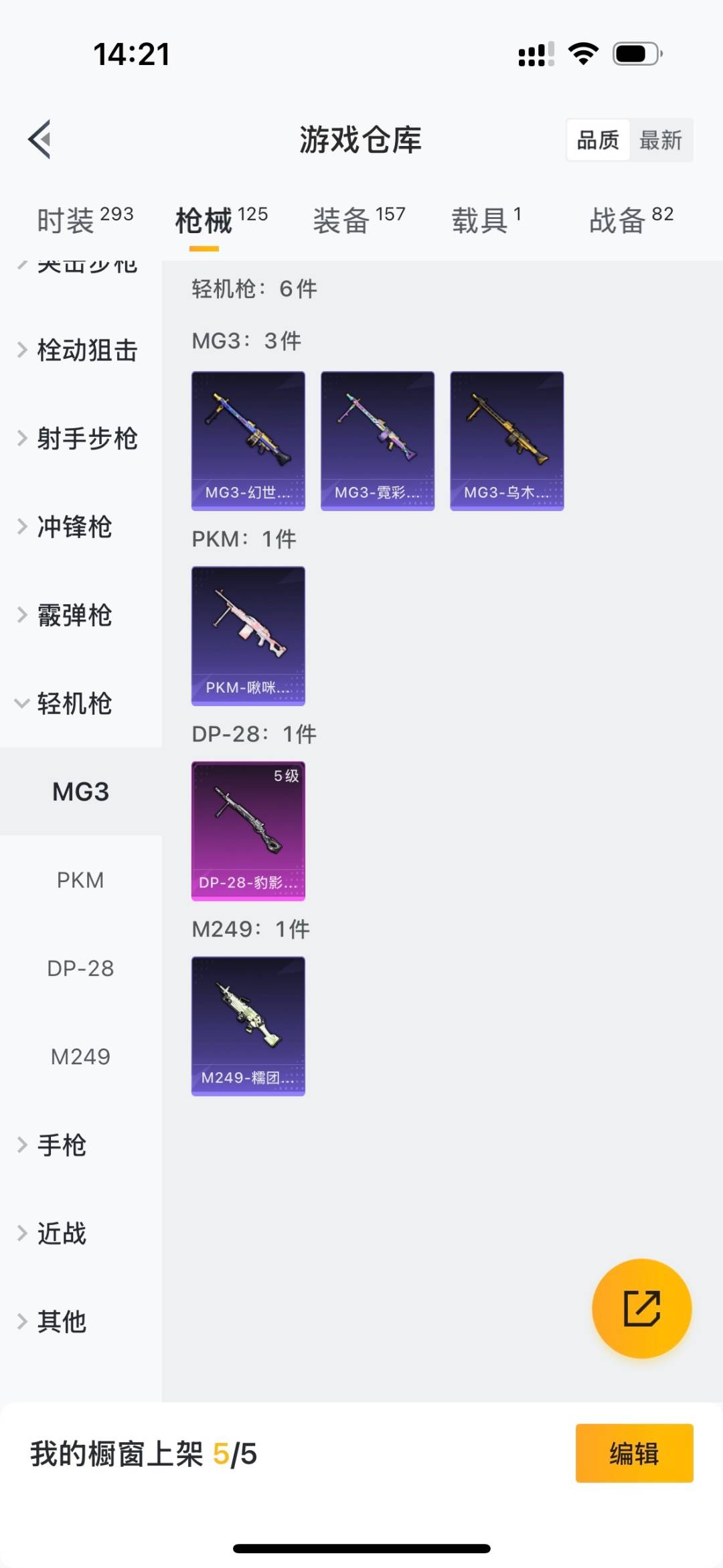Click the back arrow to leave 游戏仓库
The width and height of the screenshot is (723, 1568).
point(38,139)
